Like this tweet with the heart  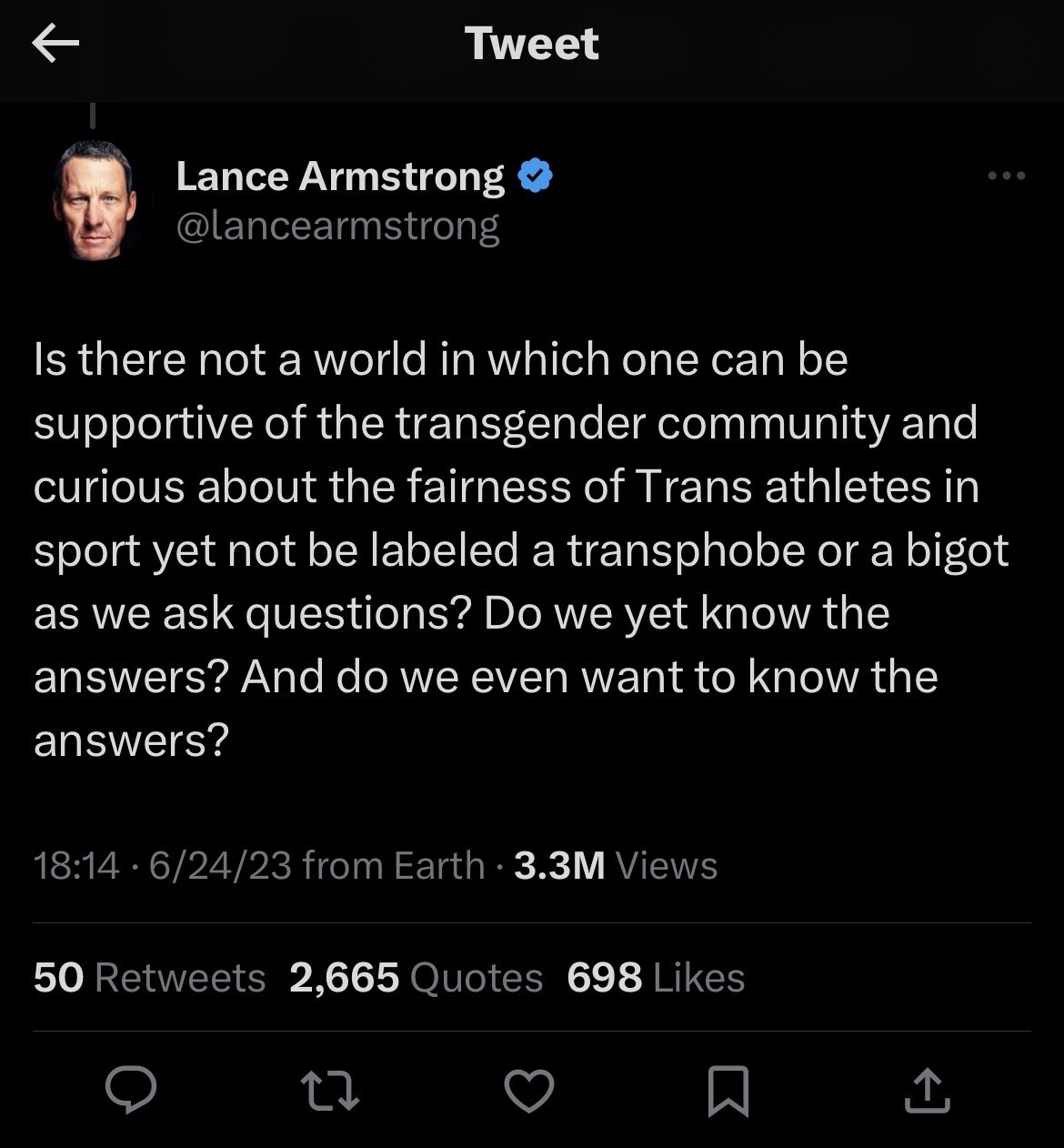(529, 1090)
